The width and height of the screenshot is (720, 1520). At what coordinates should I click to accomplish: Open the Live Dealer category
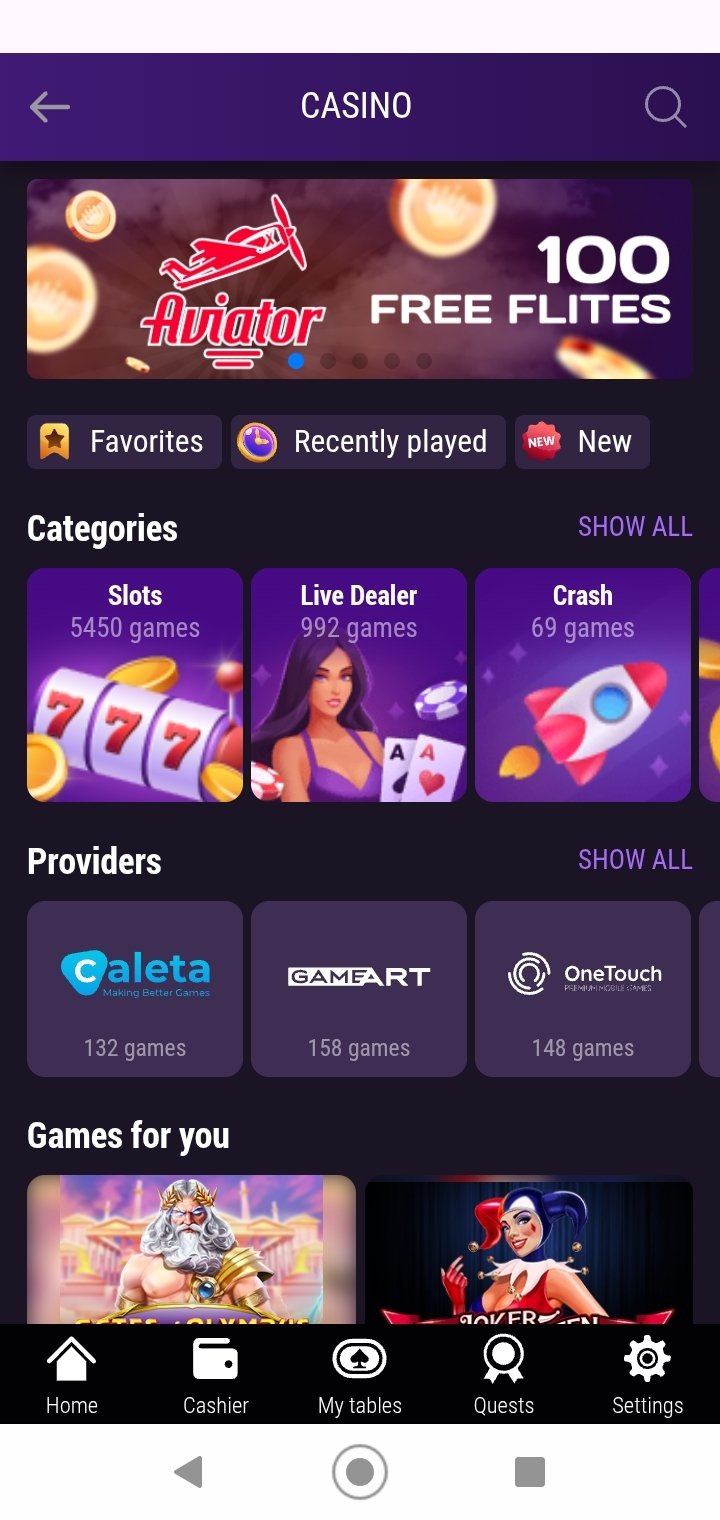359,685
